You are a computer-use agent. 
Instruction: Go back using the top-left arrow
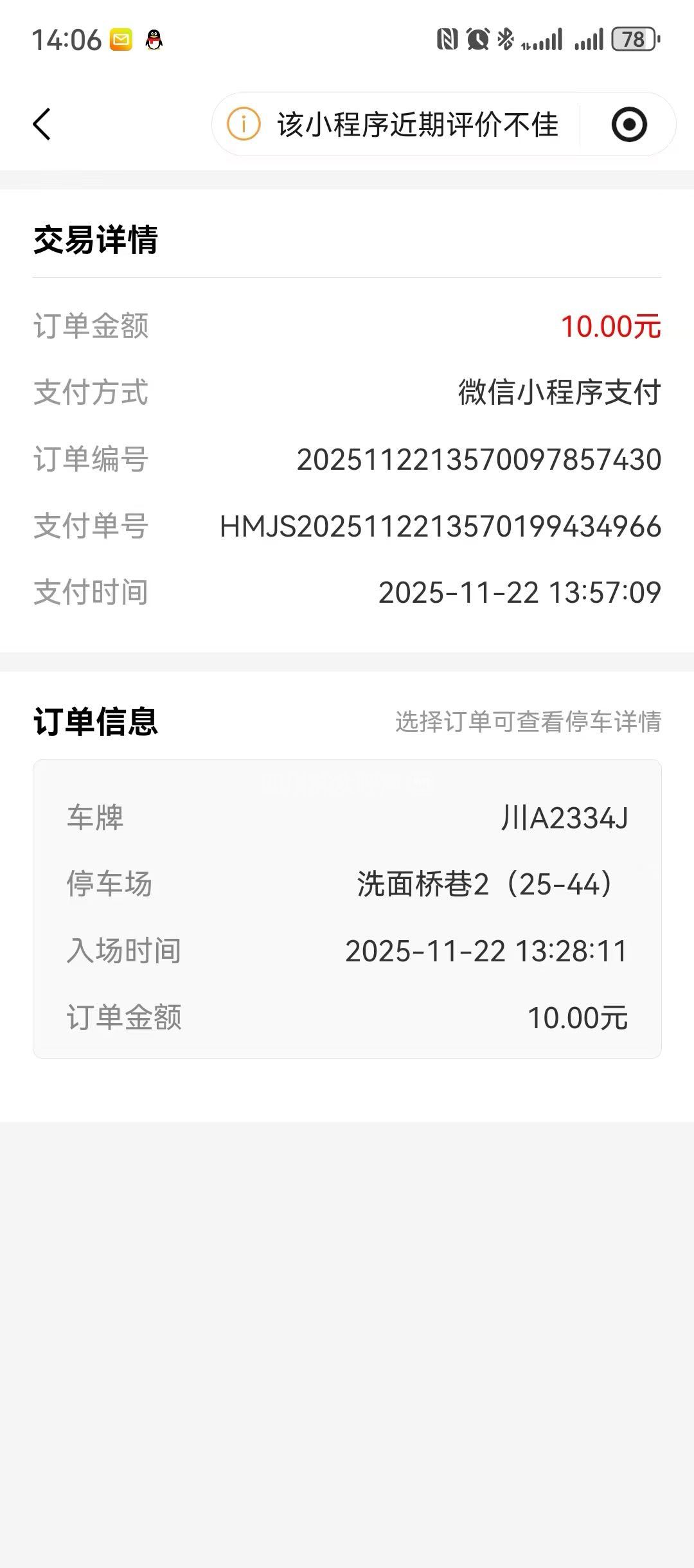(x=42, y=124)
